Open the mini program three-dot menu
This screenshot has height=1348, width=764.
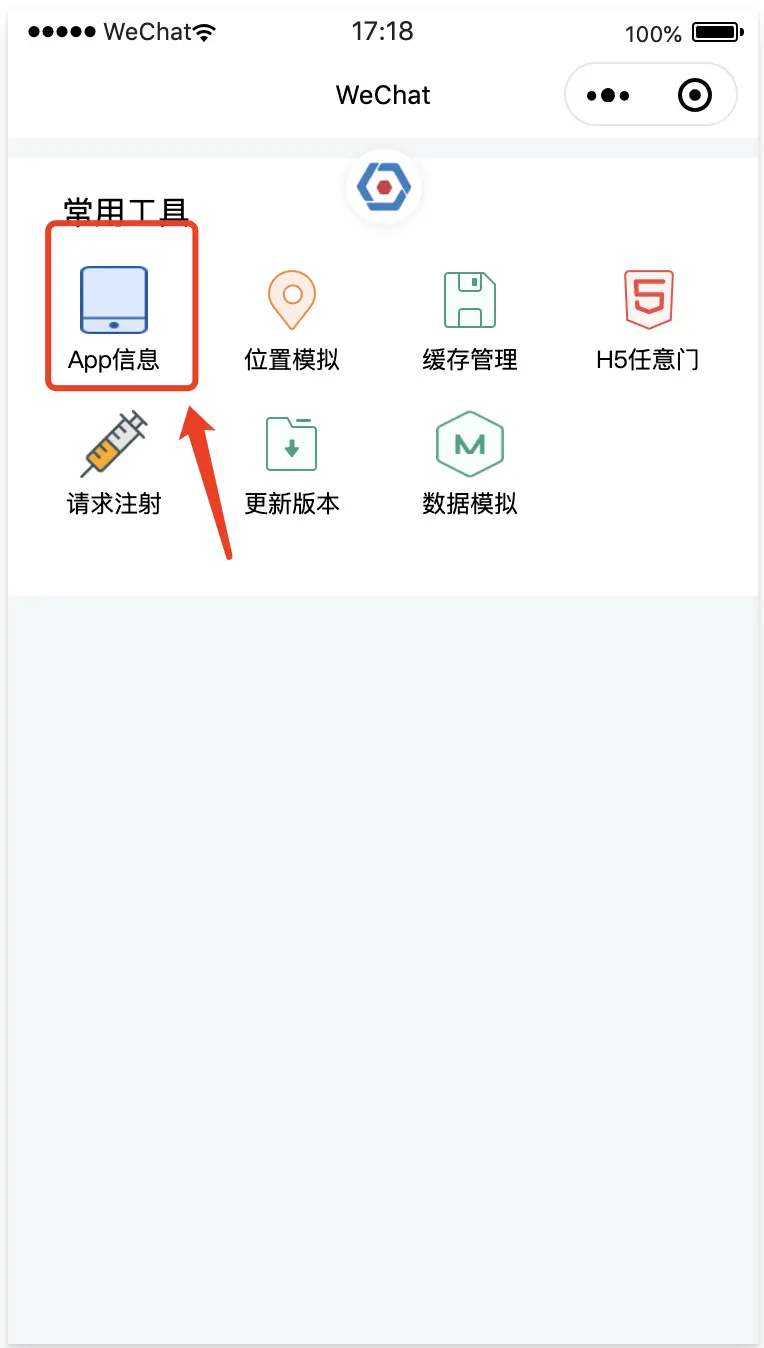[608, 96]
